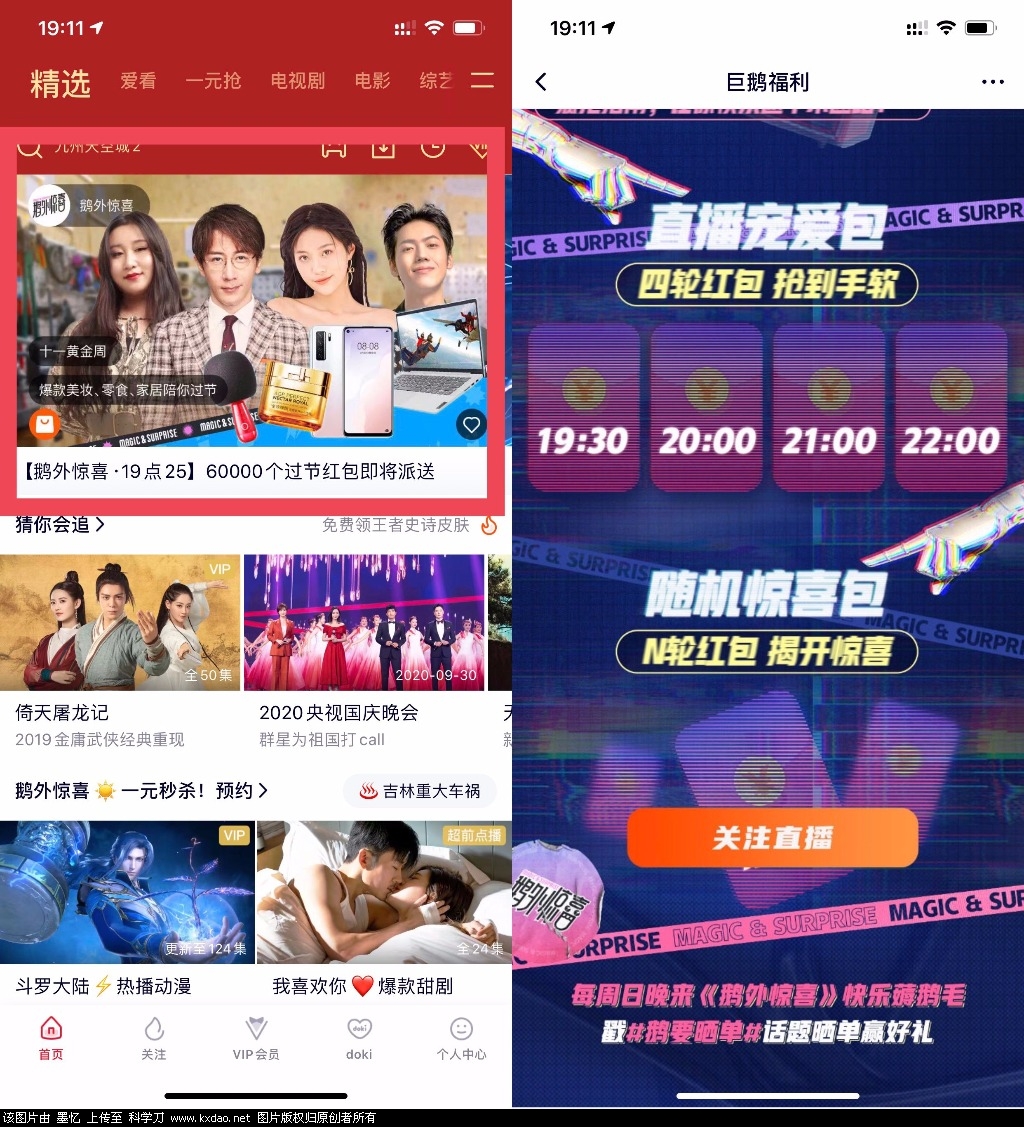Go to the 电影 tab

[x=372, y=81]
